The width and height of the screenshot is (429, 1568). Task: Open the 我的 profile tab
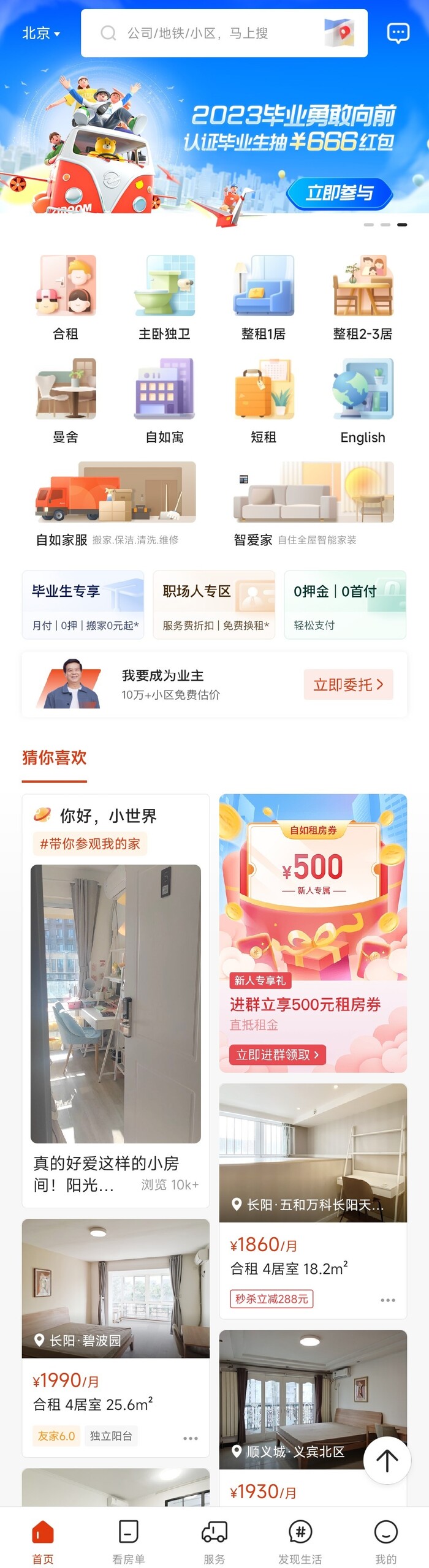[386, 1542]
